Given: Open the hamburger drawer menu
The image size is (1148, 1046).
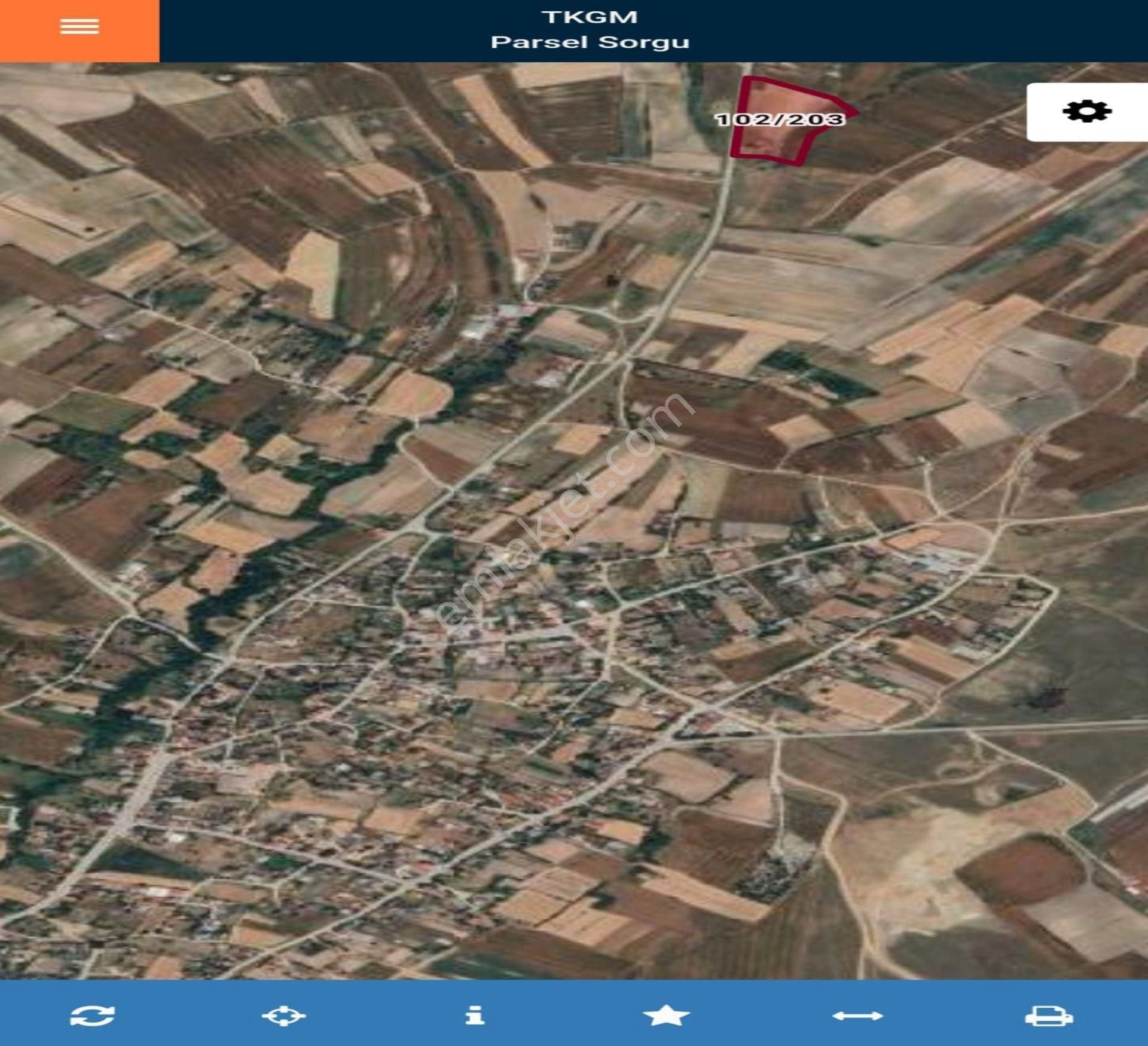Looking at the screenshot, I should tap(79, 27).
